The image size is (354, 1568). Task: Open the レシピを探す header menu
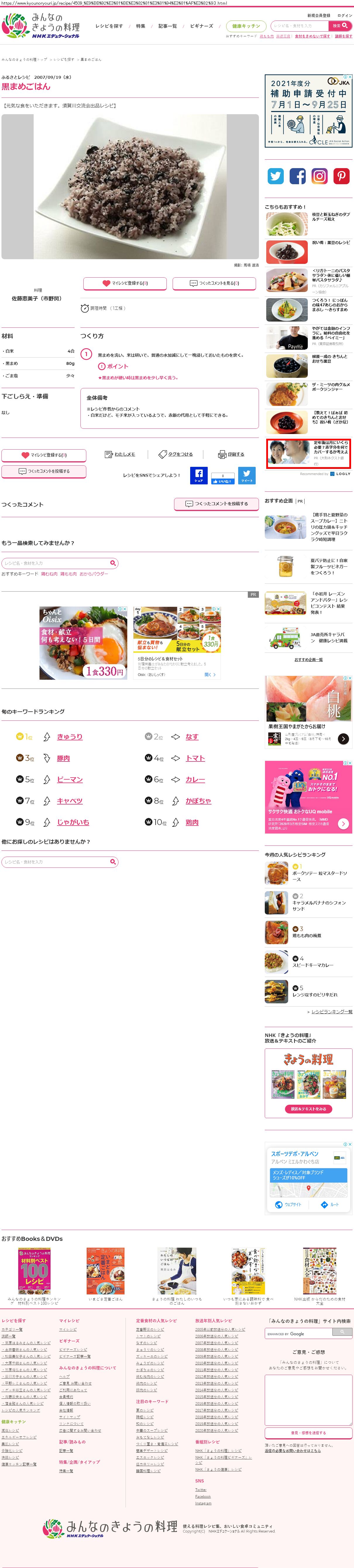(x=109, y=26)
